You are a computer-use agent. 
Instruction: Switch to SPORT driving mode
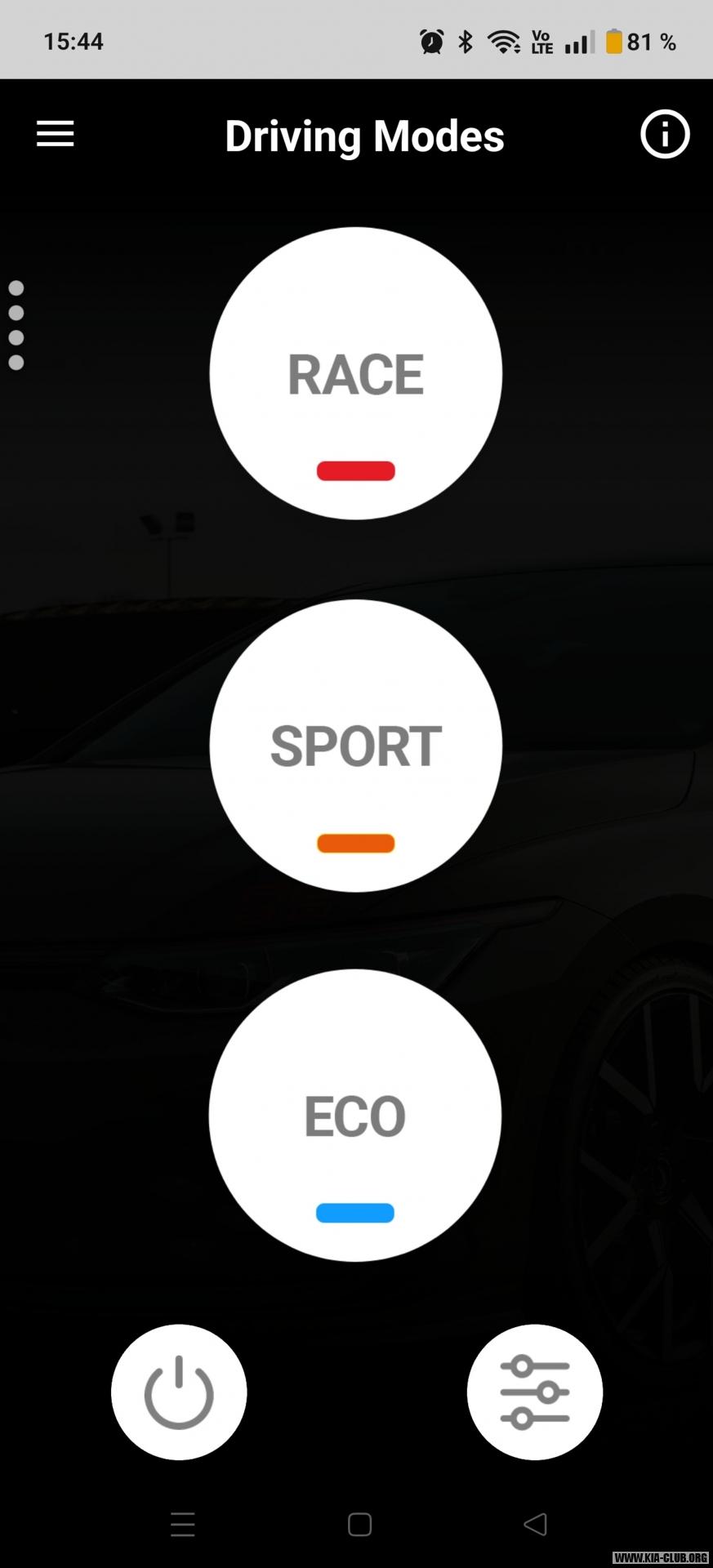pyautogui.click(x=356, y=746)
